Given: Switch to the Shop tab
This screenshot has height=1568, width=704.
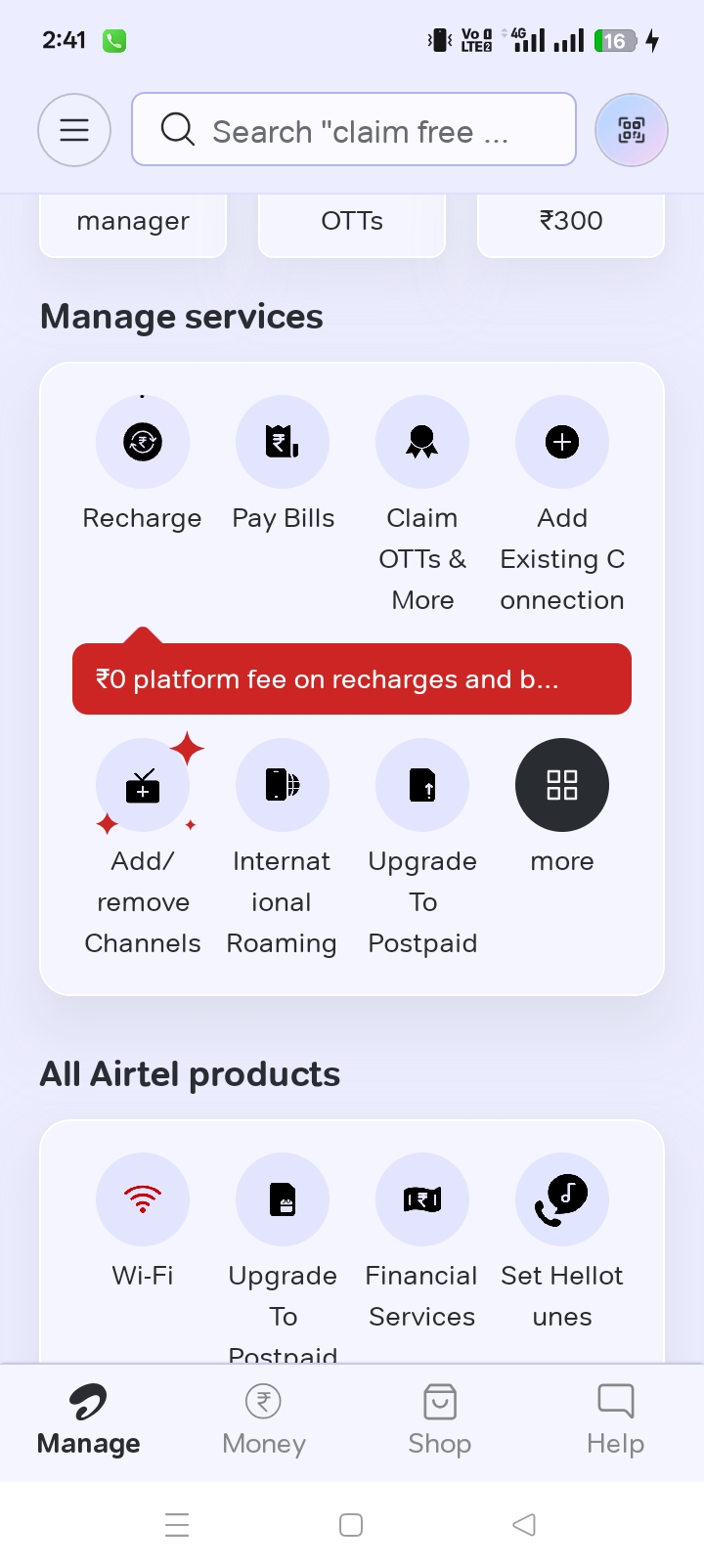Looking at the screenshot, I should pyautogui.click(x=440, y=1420).
